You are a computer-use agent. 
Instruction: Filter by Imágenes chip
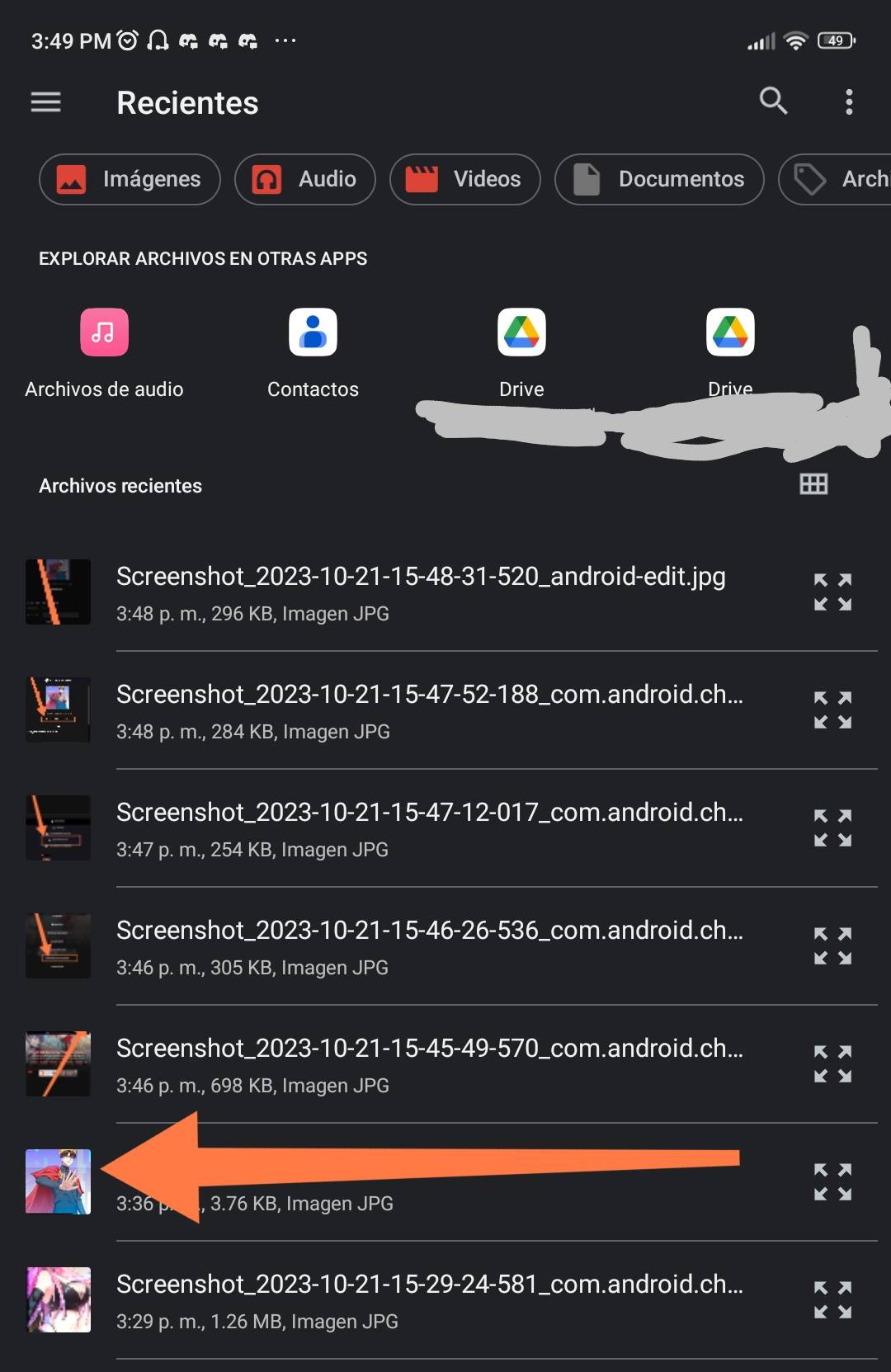click(130, 179)
